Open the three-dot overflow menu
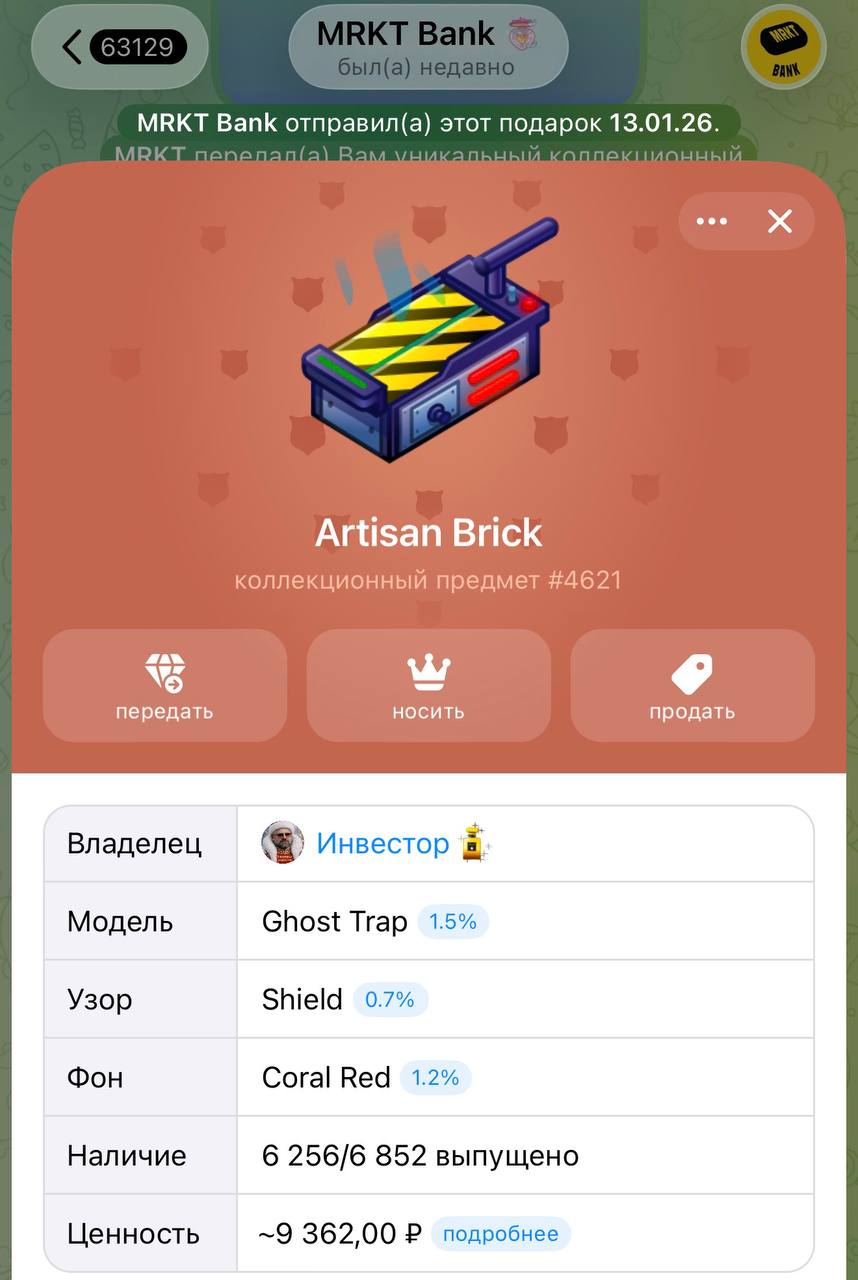858x1280 pixels. tap(712, 221)
